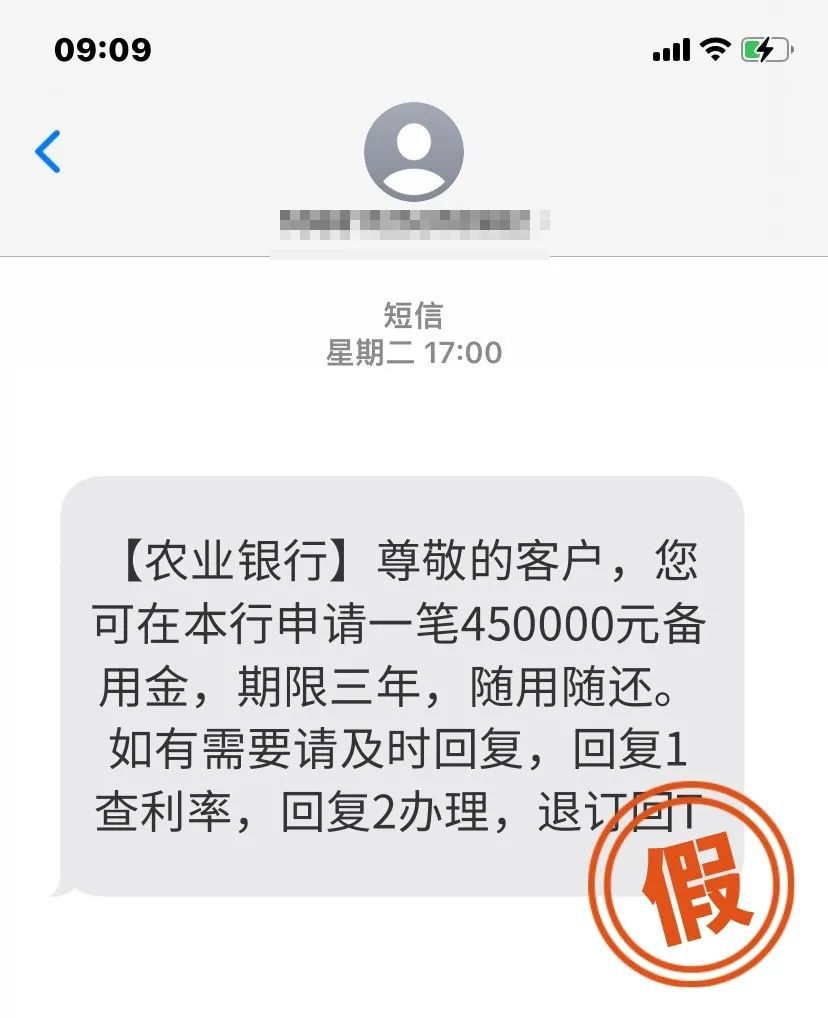Go back to the messages list
The height and width of the screenshot is (1018, 828).
(48, 152)
